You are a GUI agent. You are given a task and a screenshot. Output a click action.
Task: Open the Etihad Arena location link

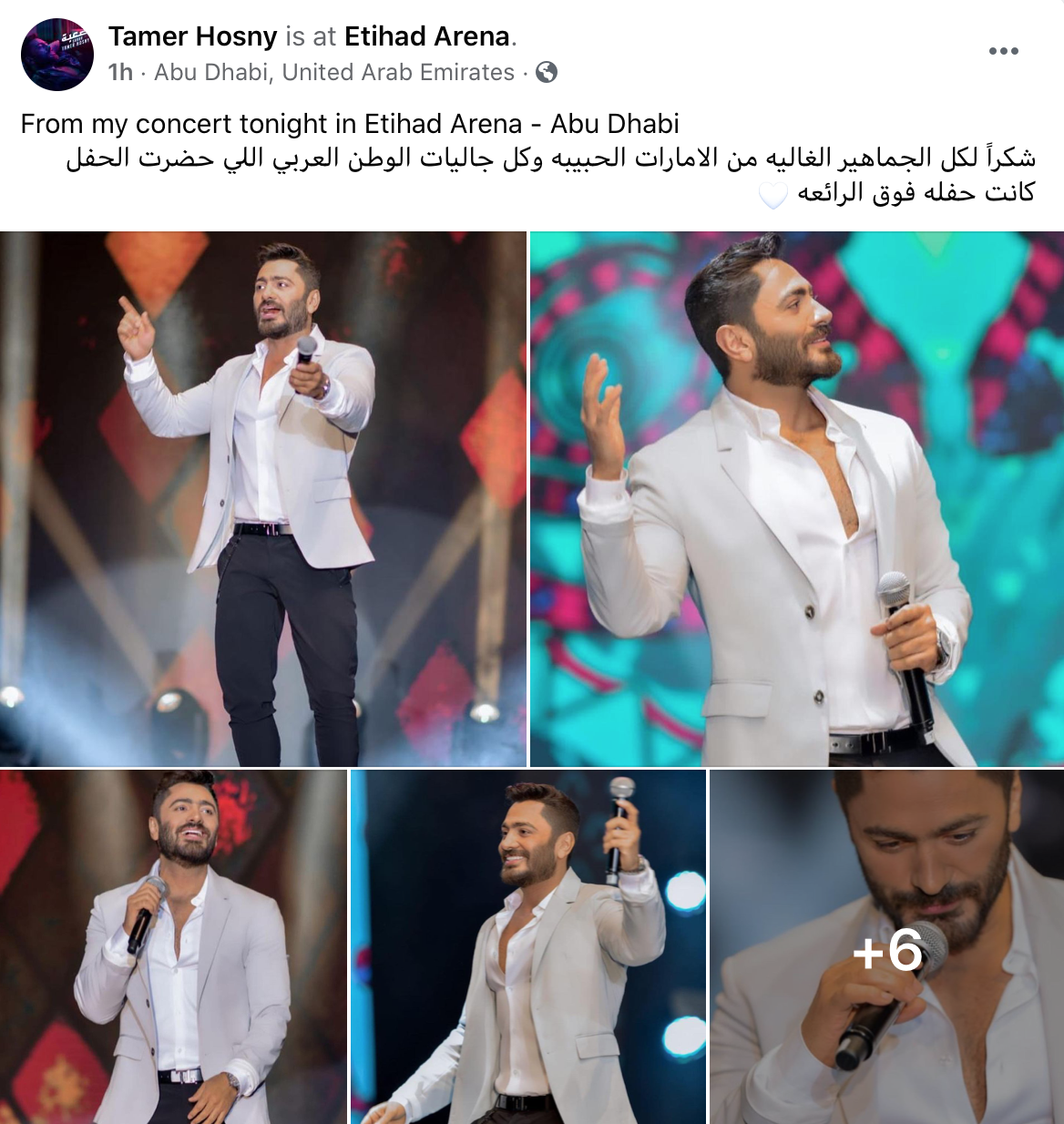coord(427,36)
